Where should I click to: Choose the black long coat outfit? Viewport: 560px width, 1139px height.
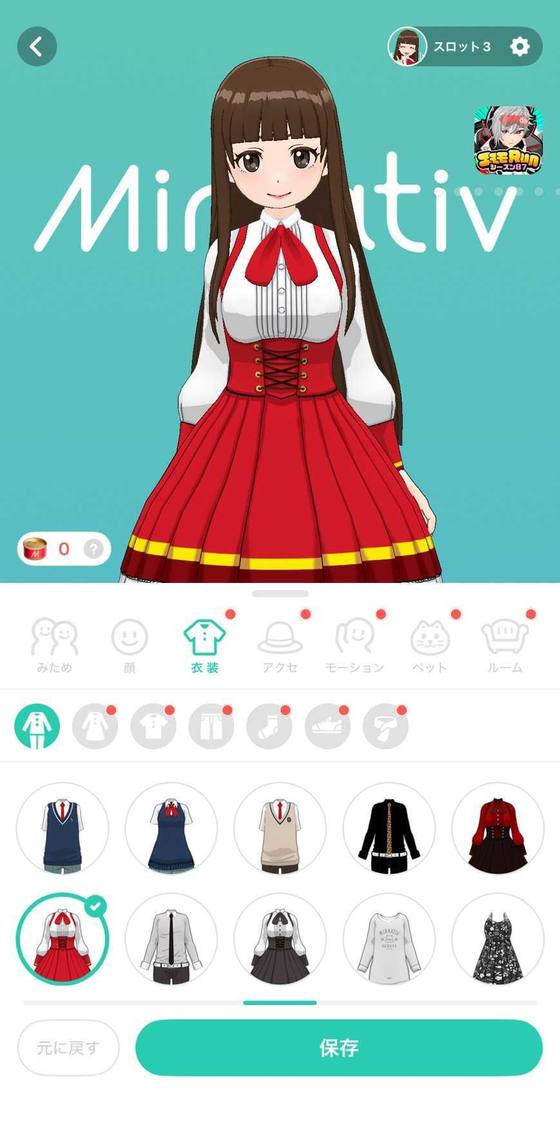389,828
